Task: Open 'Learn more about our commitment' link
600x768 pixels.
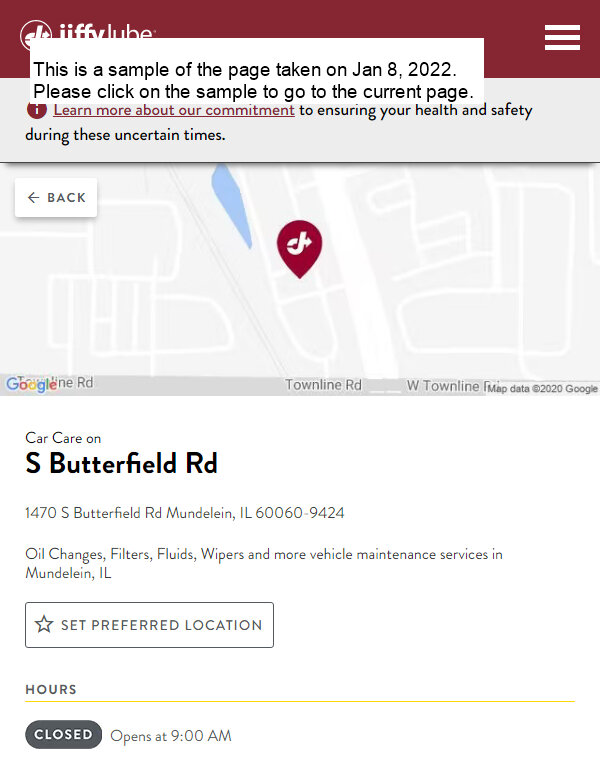Action: [x=174, y=110]
